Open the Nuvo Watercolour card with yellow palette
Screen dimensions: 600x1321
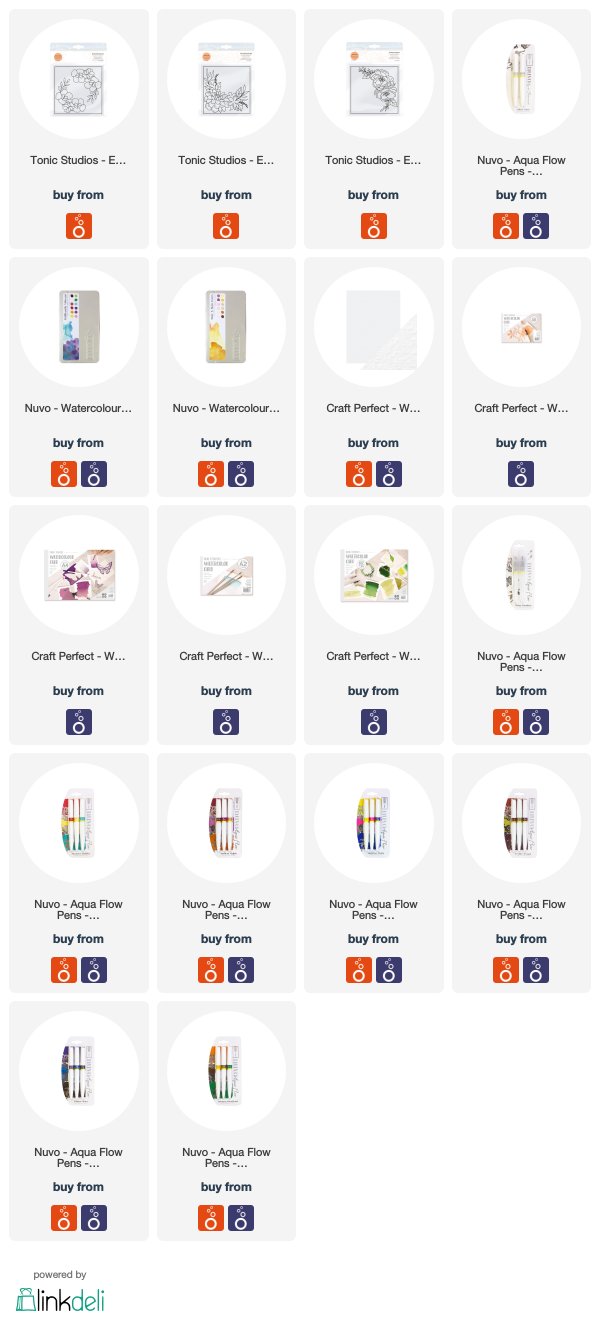(x=225, y=377)
